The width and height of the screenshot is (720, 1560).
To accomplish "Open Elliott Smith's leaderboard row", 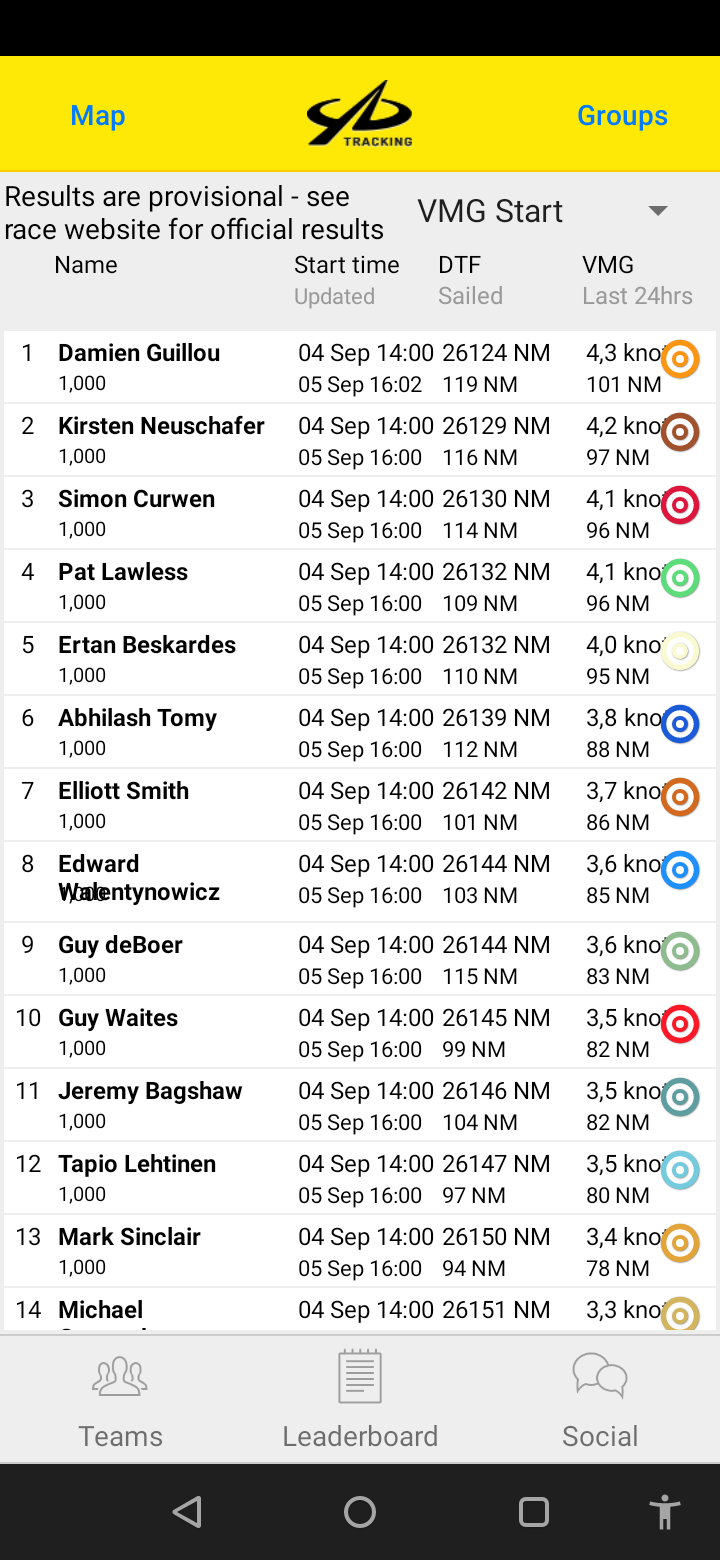I will [360, 805].
